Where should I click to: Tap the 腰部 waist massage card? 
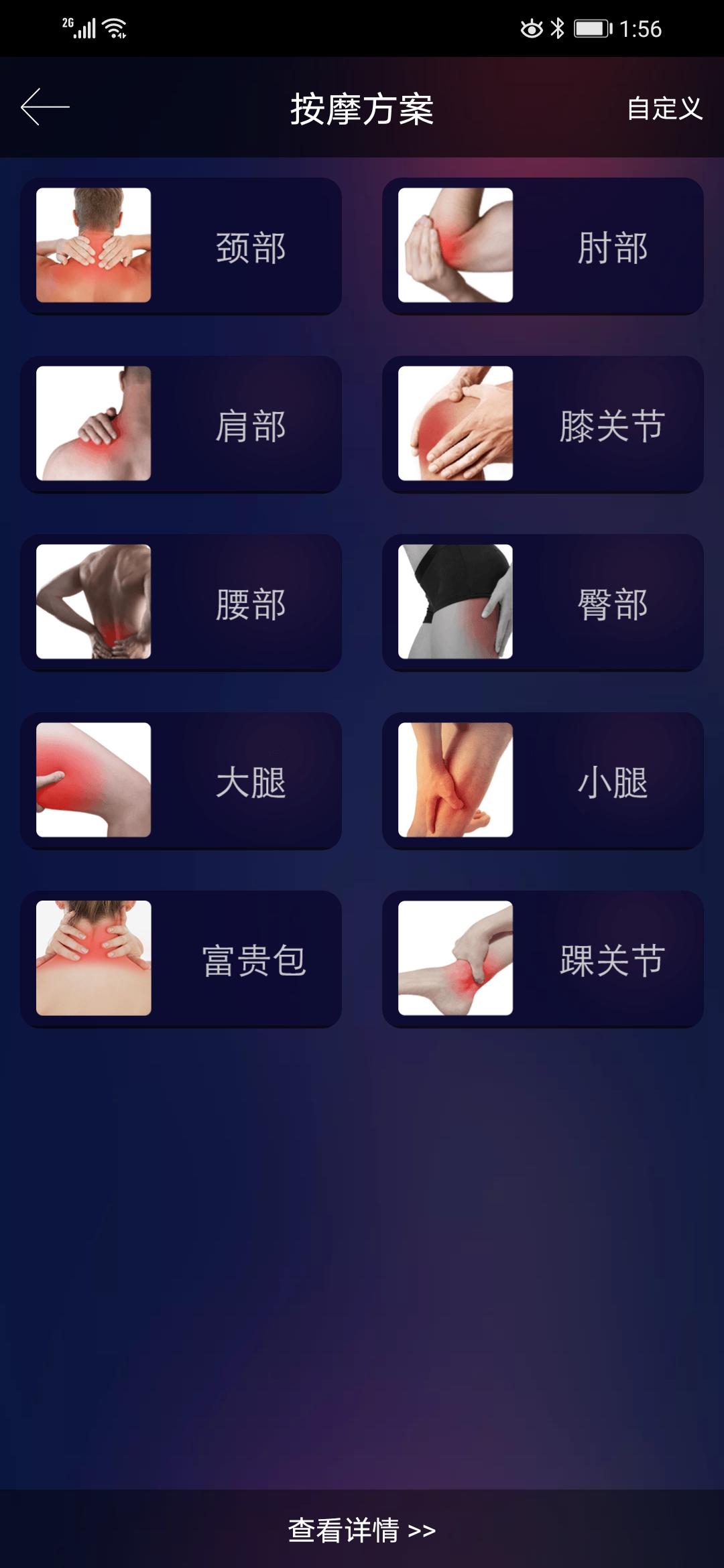pyautogui.click(x=181, y=602)
